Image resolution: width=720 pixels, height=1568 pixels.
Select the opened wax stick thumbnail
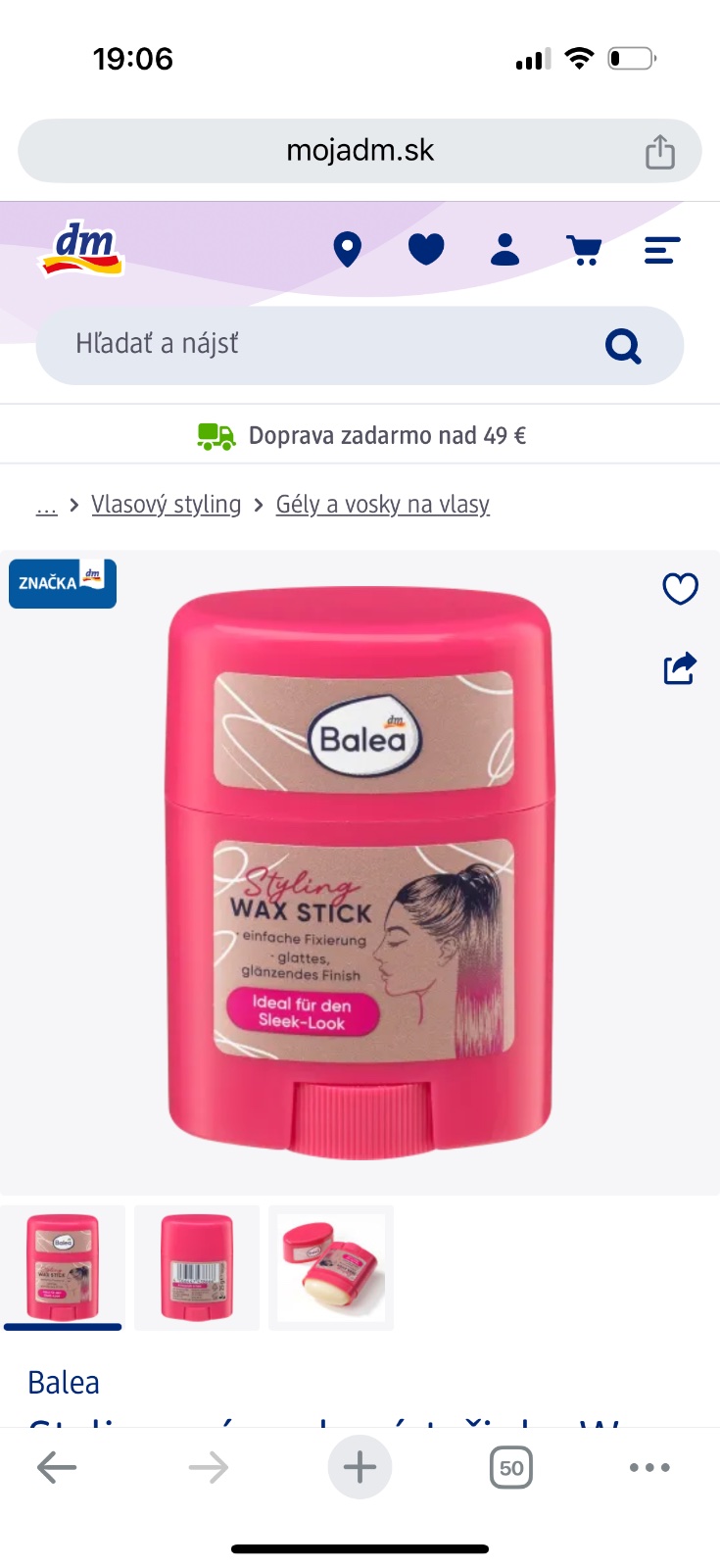click(331, 1267)
